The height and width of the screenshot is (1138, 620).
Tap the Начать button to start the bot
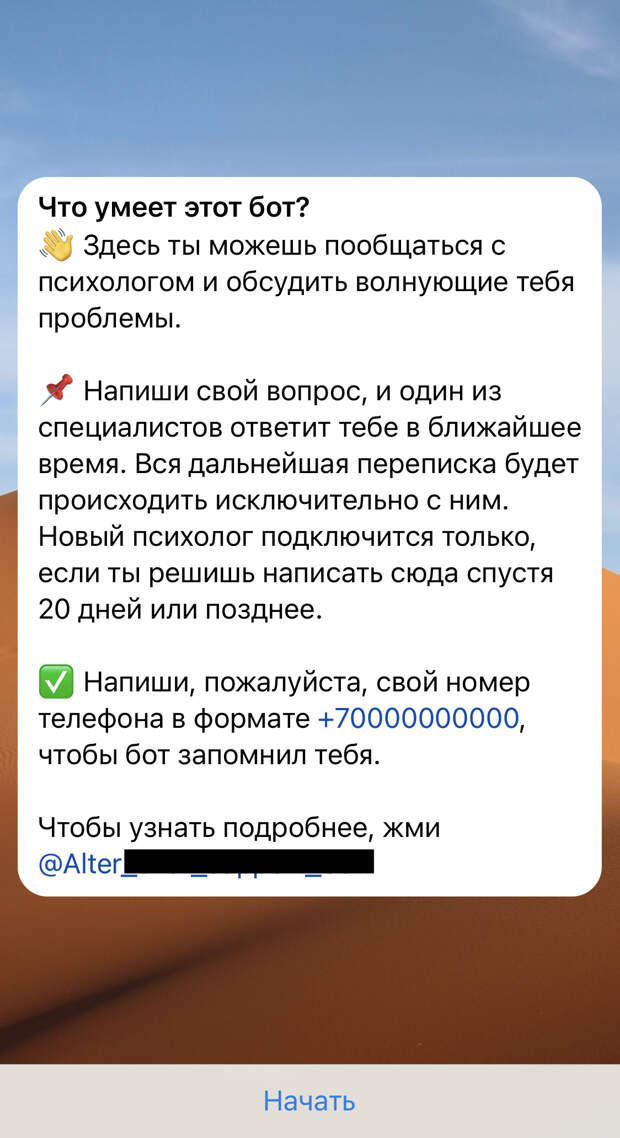[x=309, y=1101]
